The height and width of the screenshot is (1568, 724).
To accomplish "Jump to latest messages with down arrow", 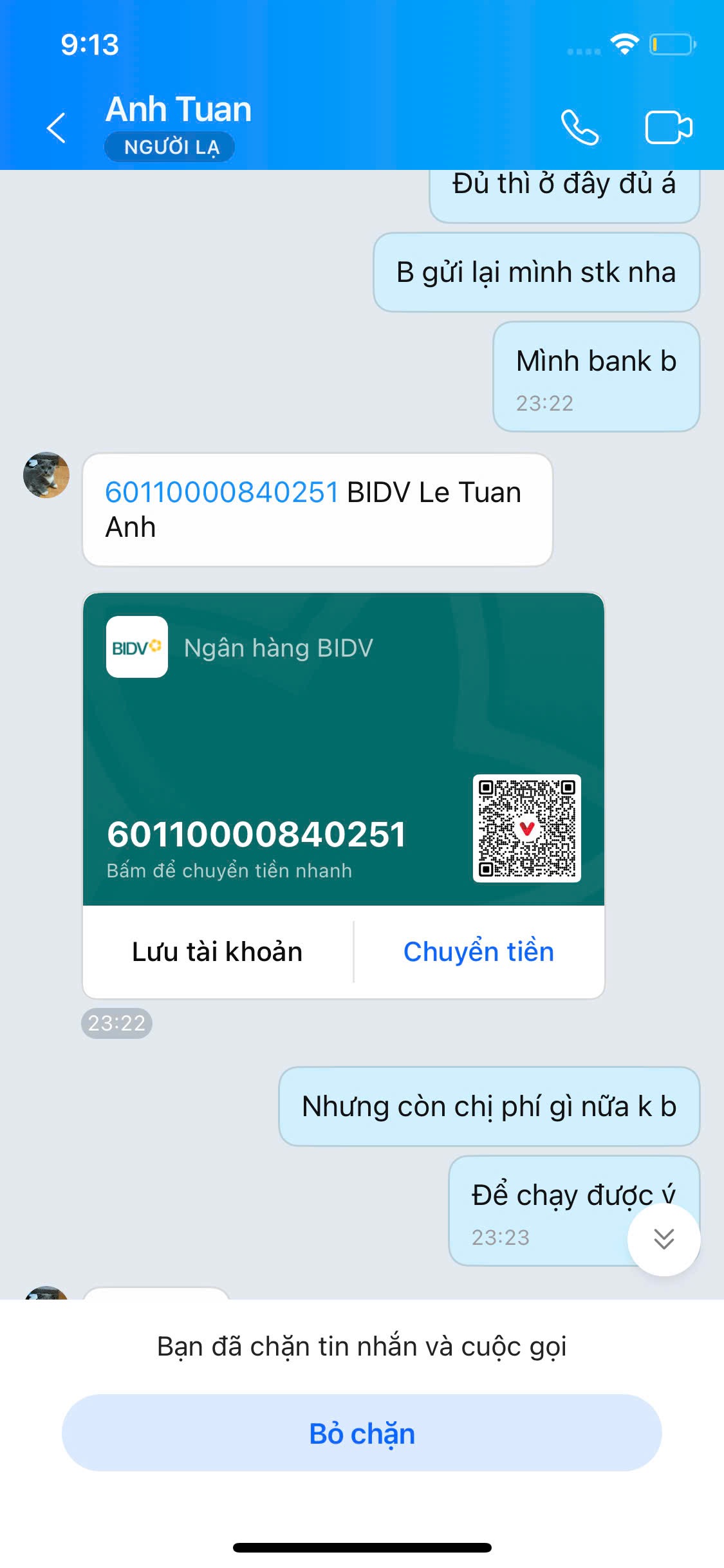I will (x=664, y=1239).
